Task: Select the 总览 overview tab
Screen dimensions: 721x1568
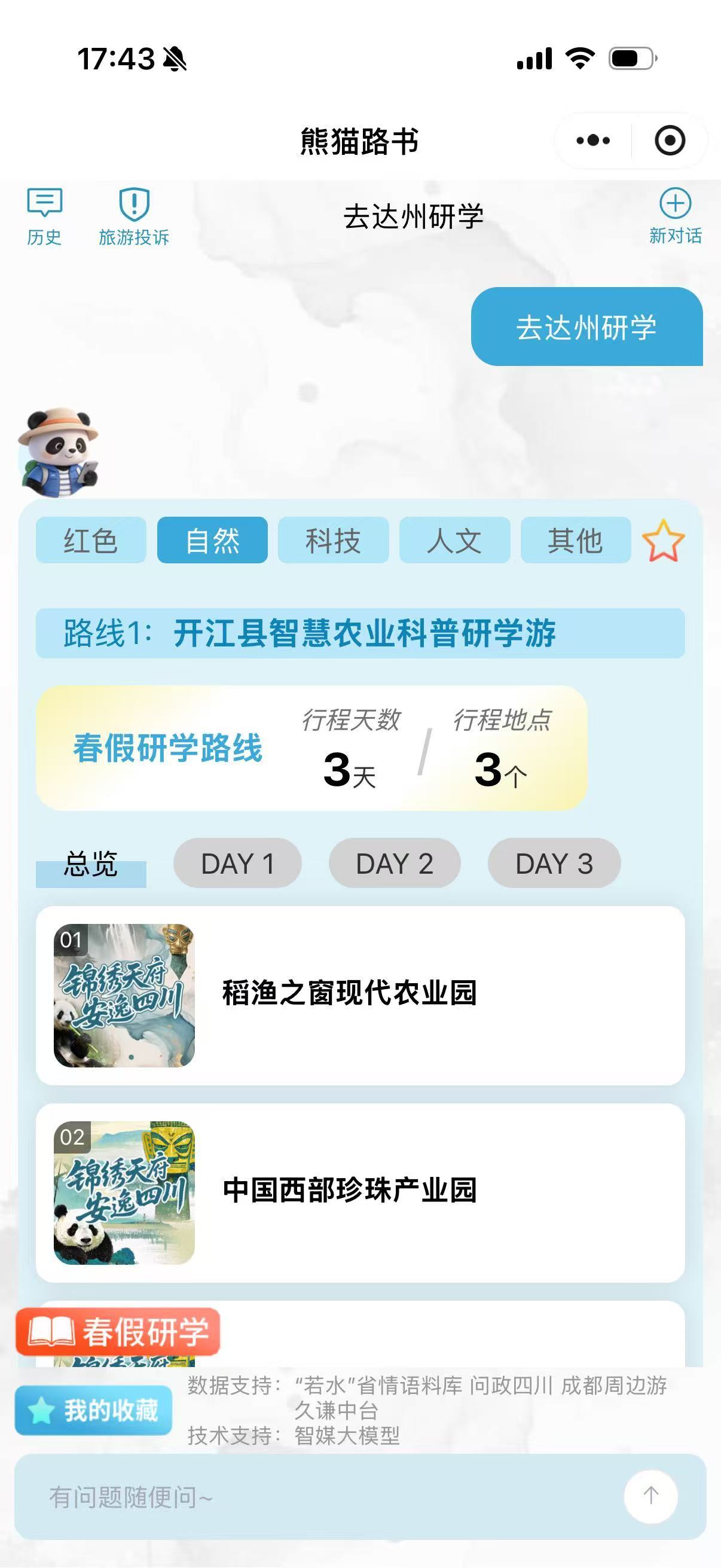Action: (91, 864)
